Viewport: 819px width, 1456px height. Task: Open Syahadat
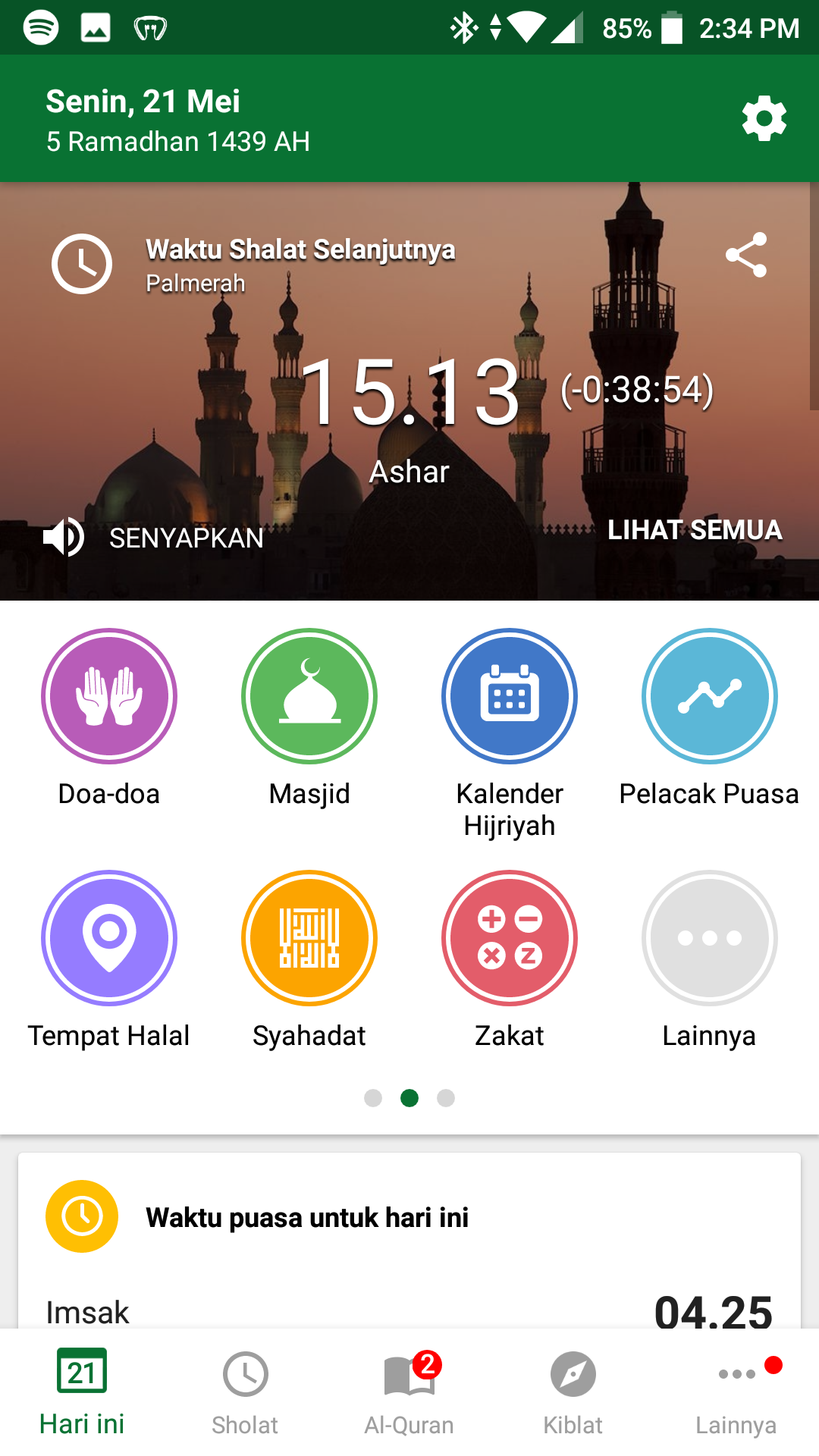[309, 960]
